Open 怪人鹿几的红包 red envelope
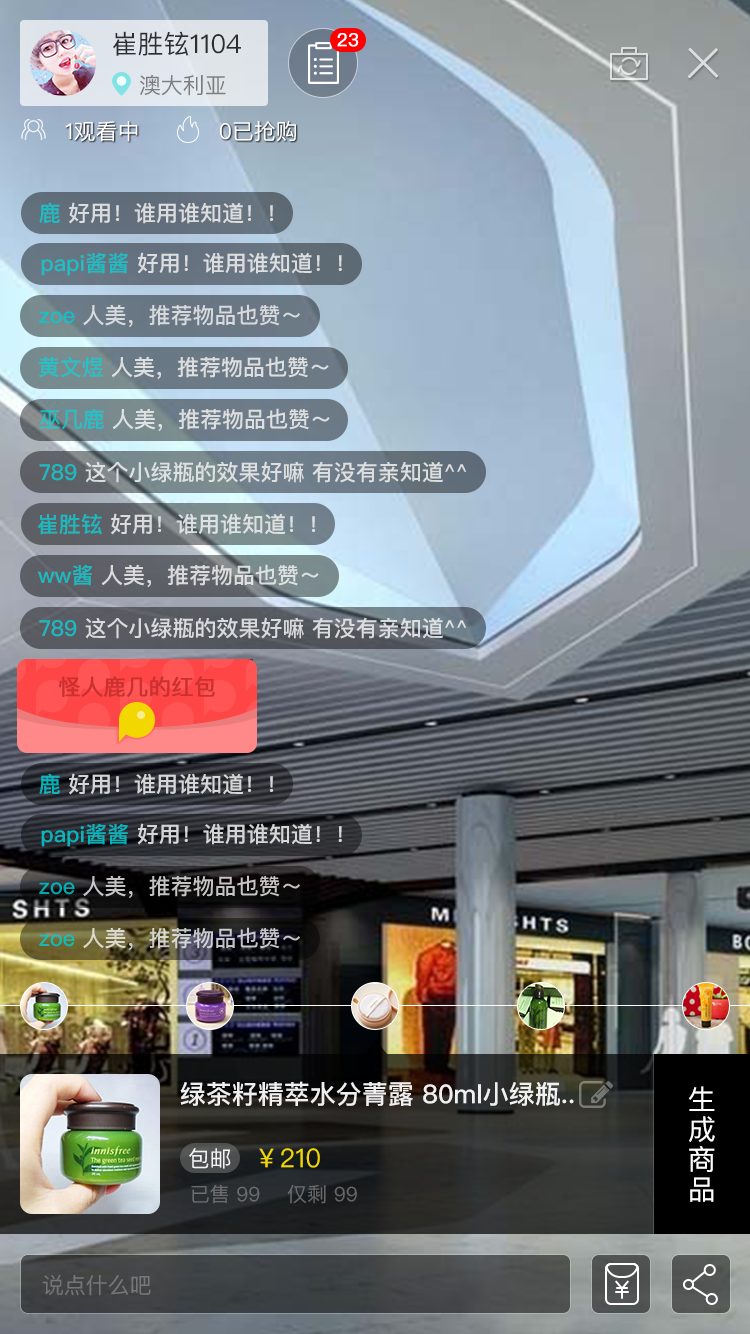 click(x=137, y=706)
